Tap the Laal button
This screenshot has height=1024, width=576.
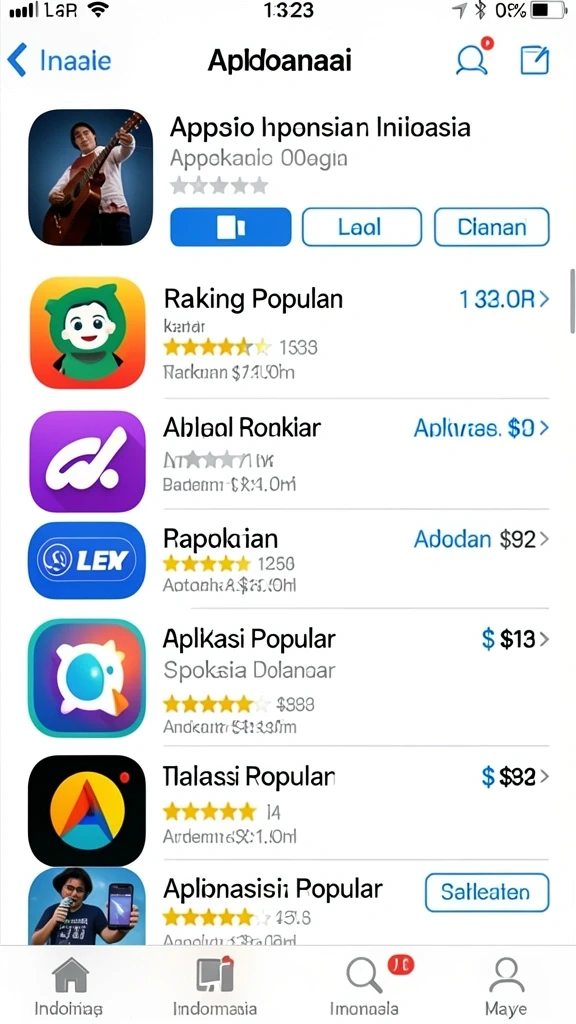(362, 227)
